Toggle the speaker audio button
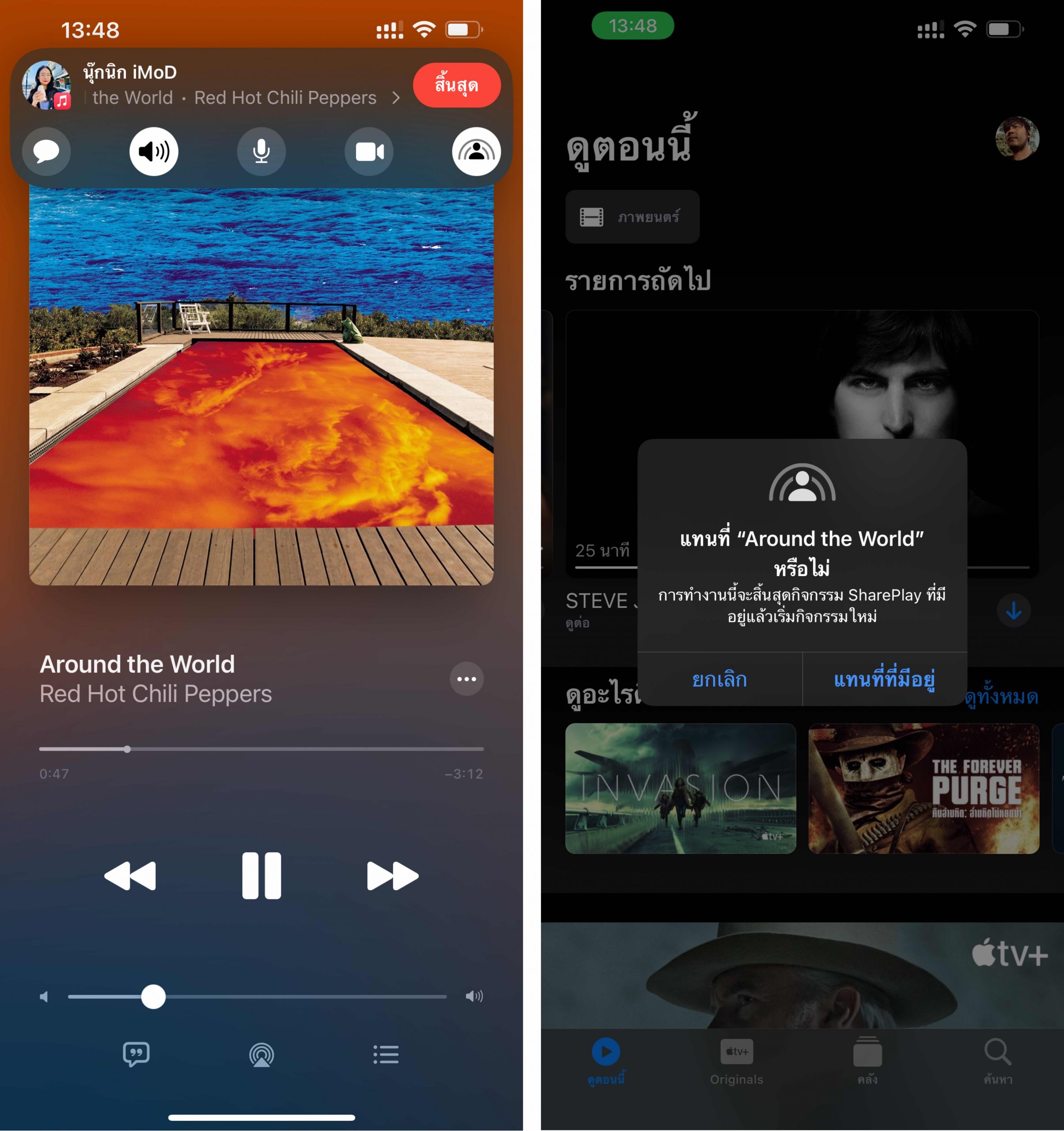The image size is (1064, 1131). point(154,152)
